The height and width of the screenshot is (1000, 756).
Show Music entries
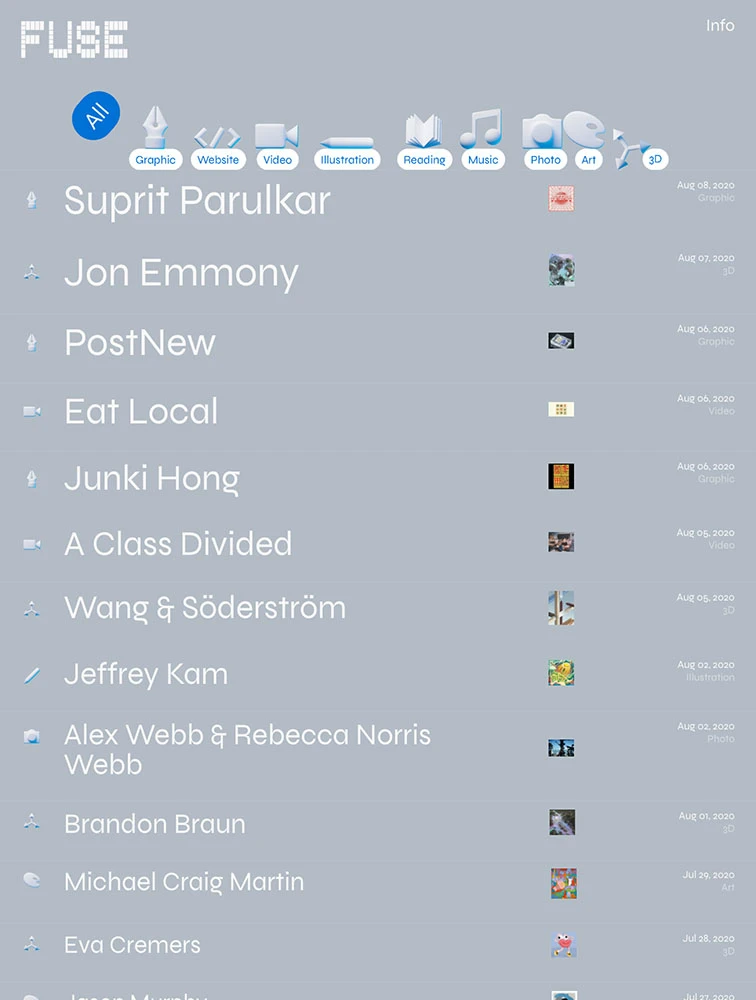click(483, 160)
